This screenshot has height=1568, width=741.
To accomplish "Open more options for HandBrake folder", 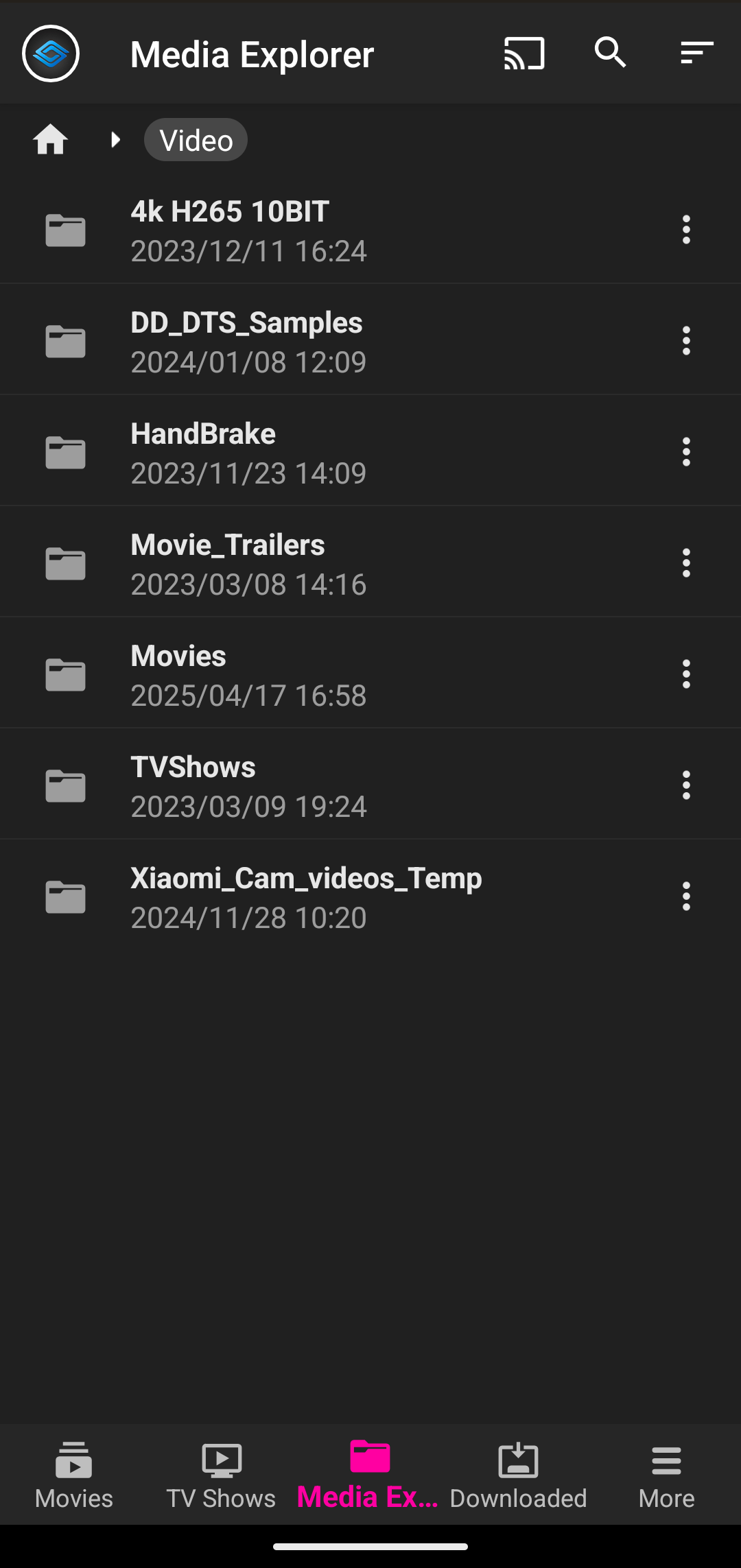I will tap(686, 452).
